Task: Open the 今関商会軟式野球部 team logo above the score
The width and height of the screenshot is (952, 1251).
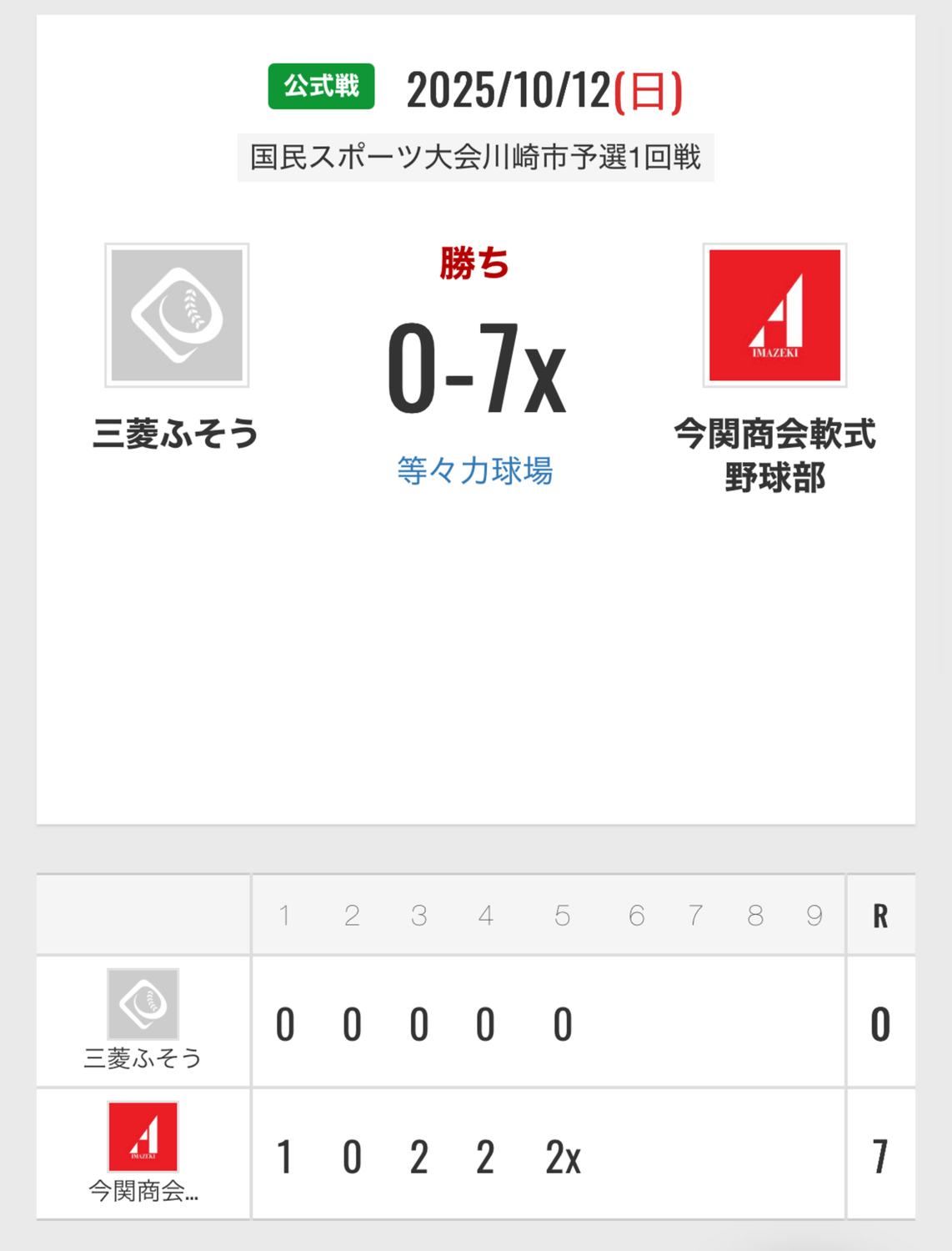Action: click(774, 315)
